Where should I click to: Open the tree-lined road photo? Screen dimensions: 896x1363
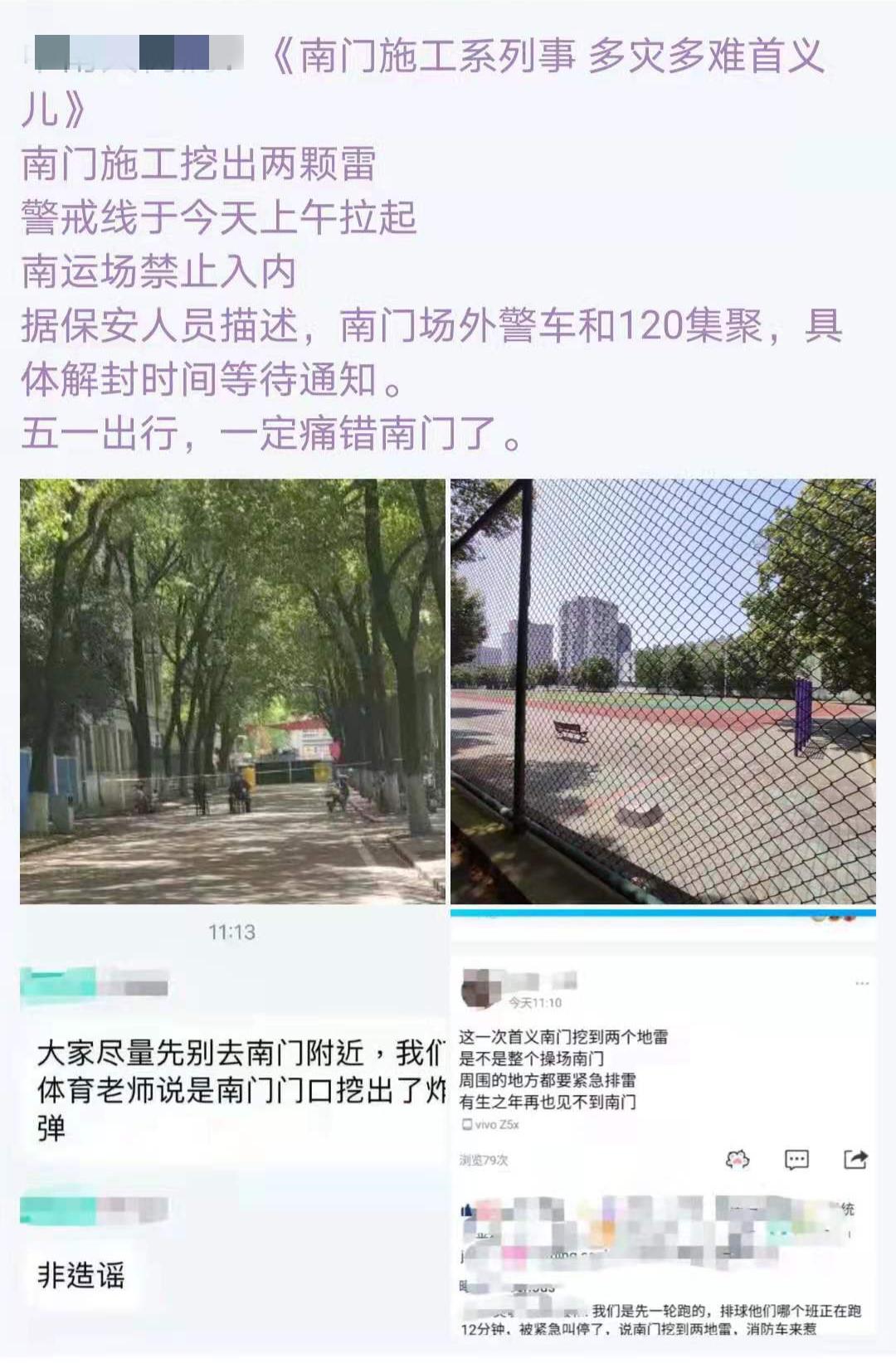tap(232, 691)
